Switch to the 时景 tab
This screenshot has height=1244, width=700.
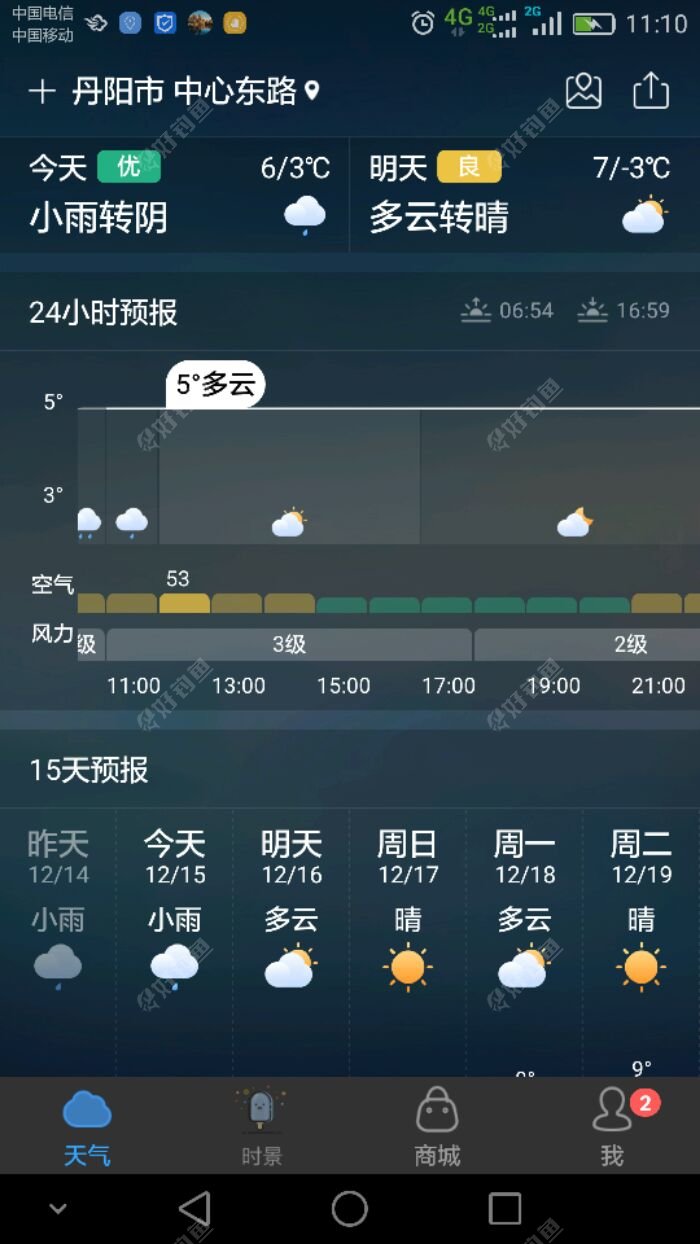tap(262, 1127)
